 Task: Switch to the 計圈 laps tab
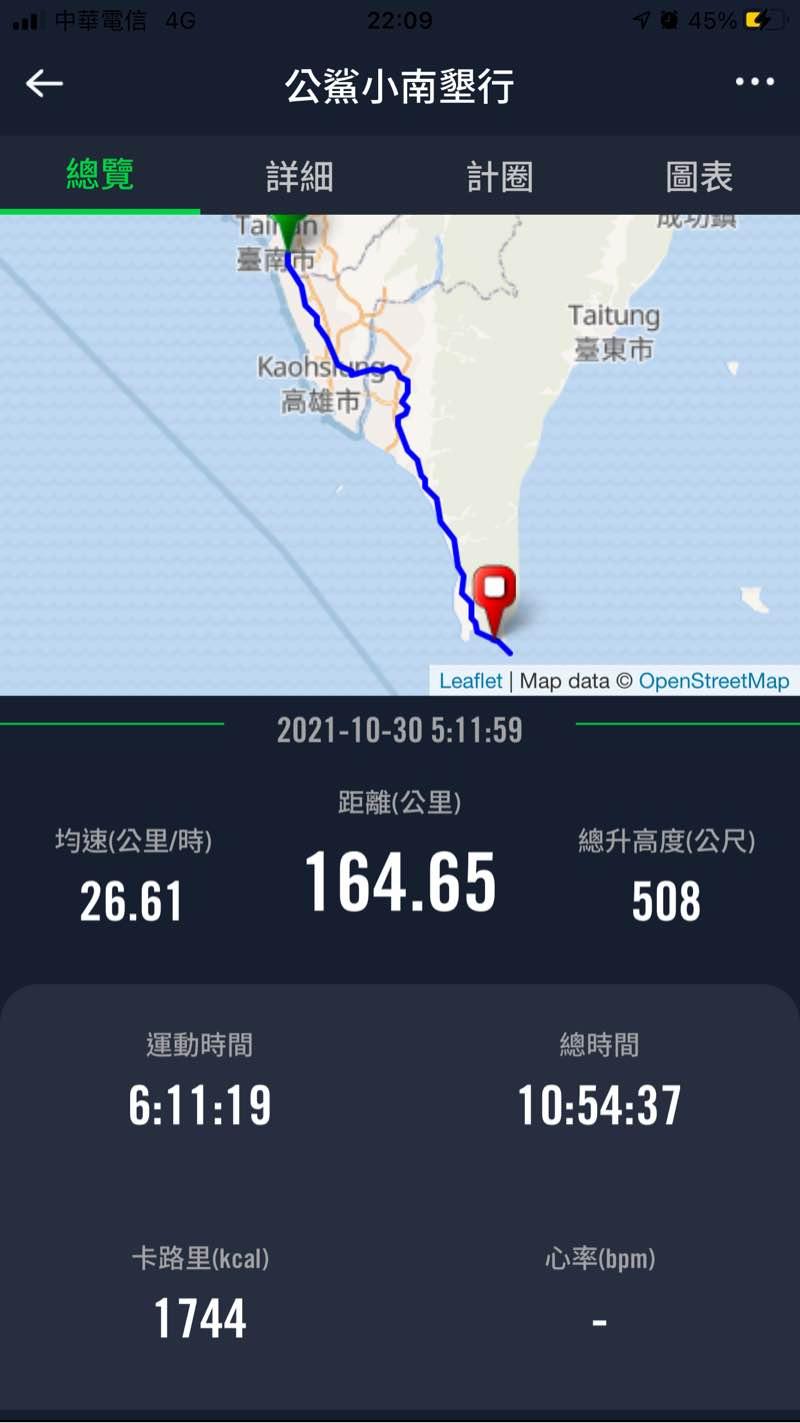[x=499, y=177]
